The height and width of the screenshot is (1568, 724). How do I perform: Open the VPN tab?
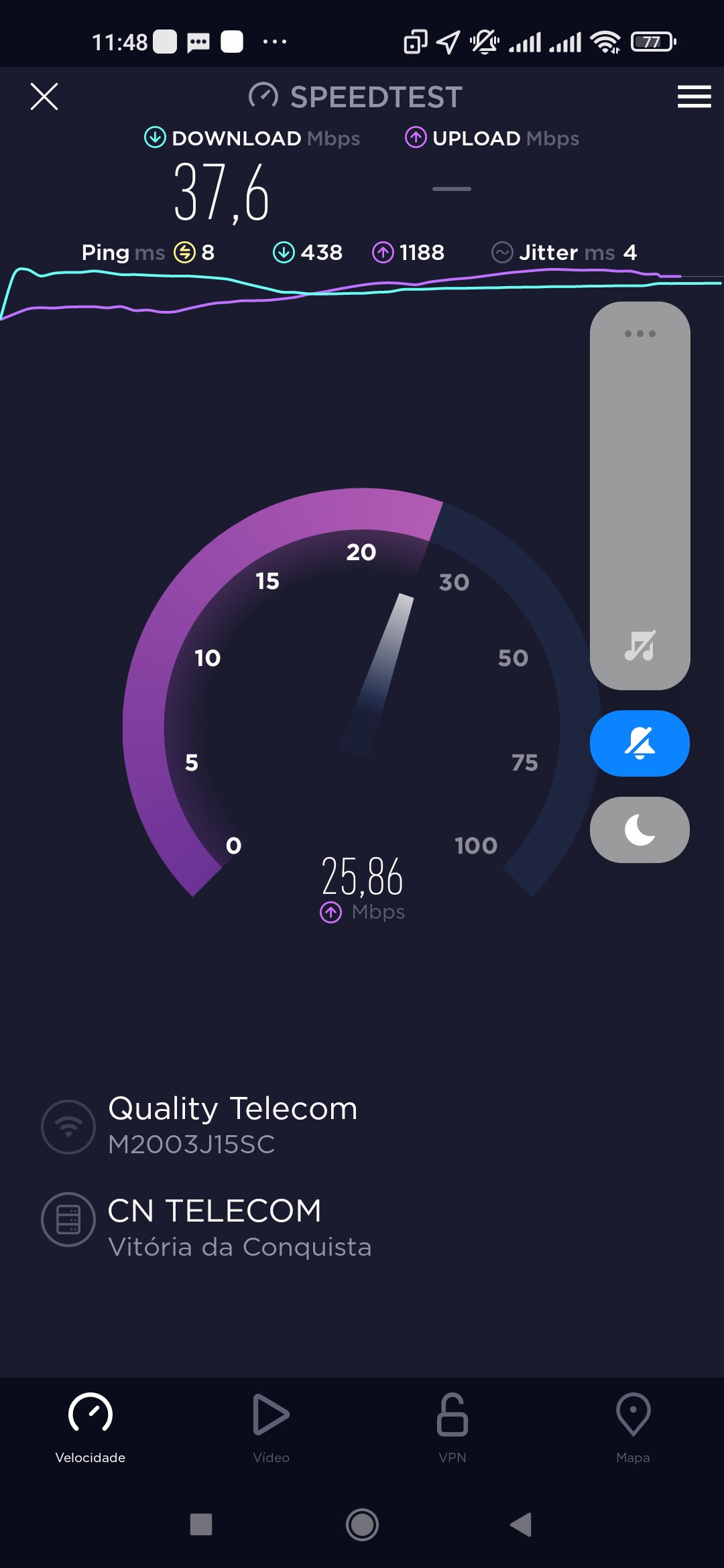coord(452,1427)
